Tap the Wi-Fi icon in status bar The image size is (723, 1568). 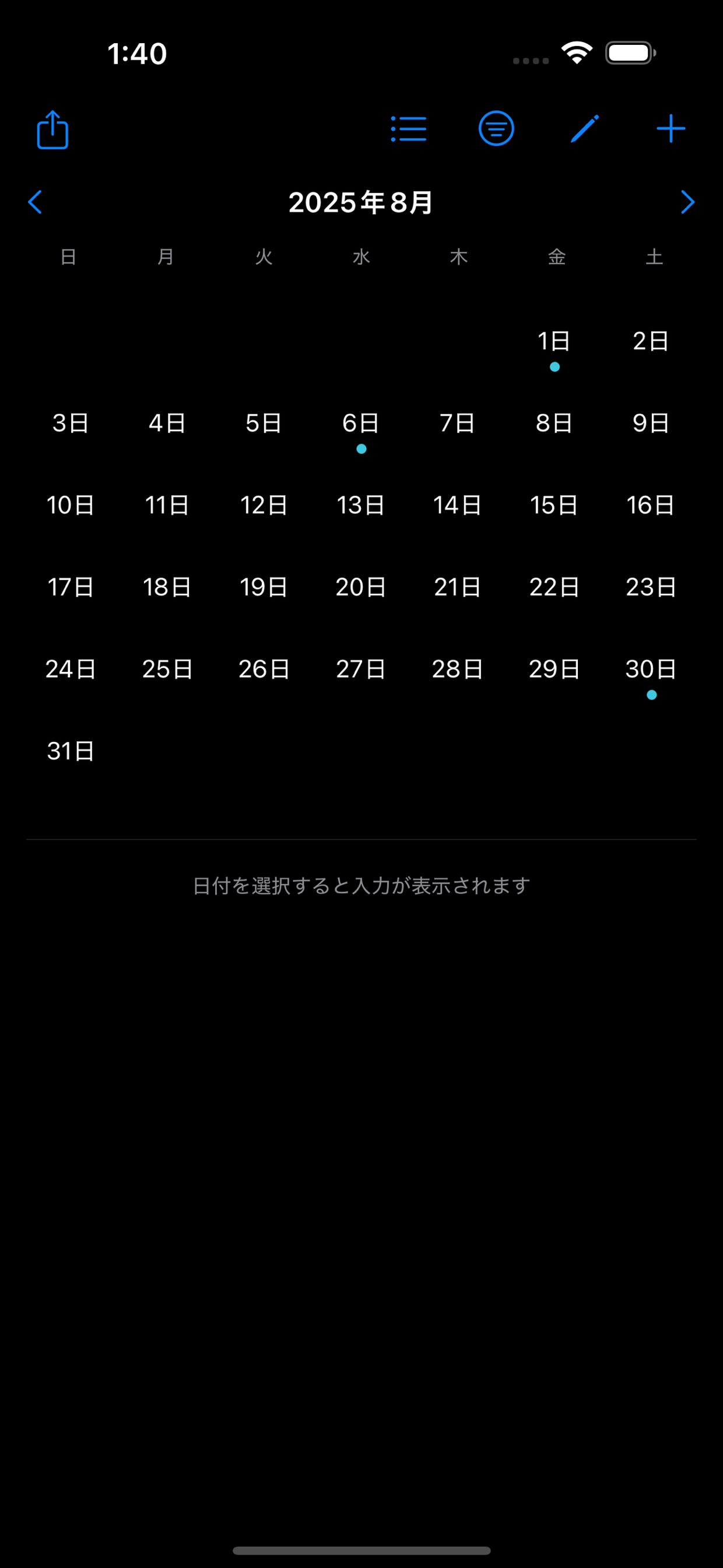click(x=577, y=52)
